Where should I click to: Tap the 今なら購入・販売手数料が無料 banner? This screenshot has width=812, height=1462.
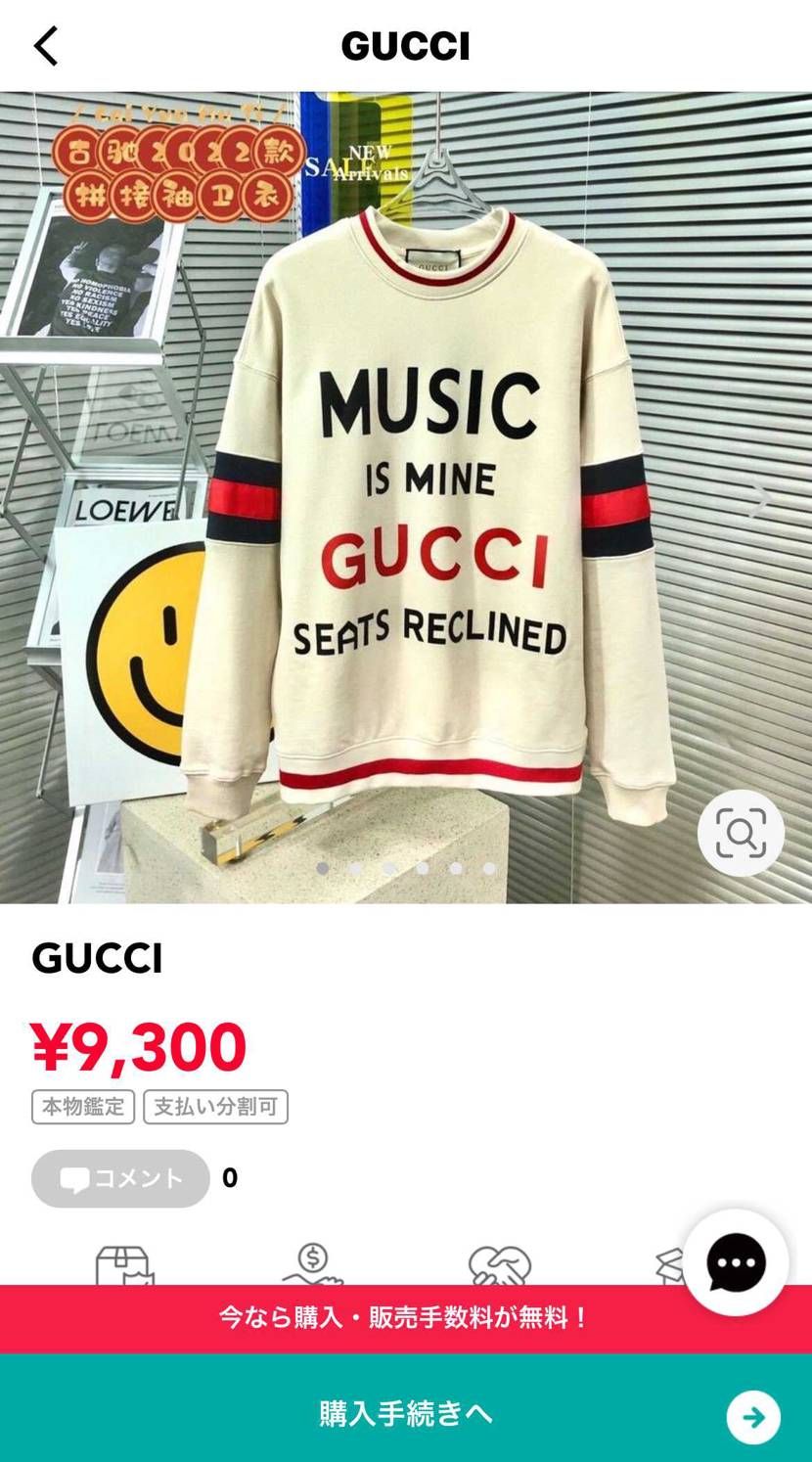(406, 1318)
